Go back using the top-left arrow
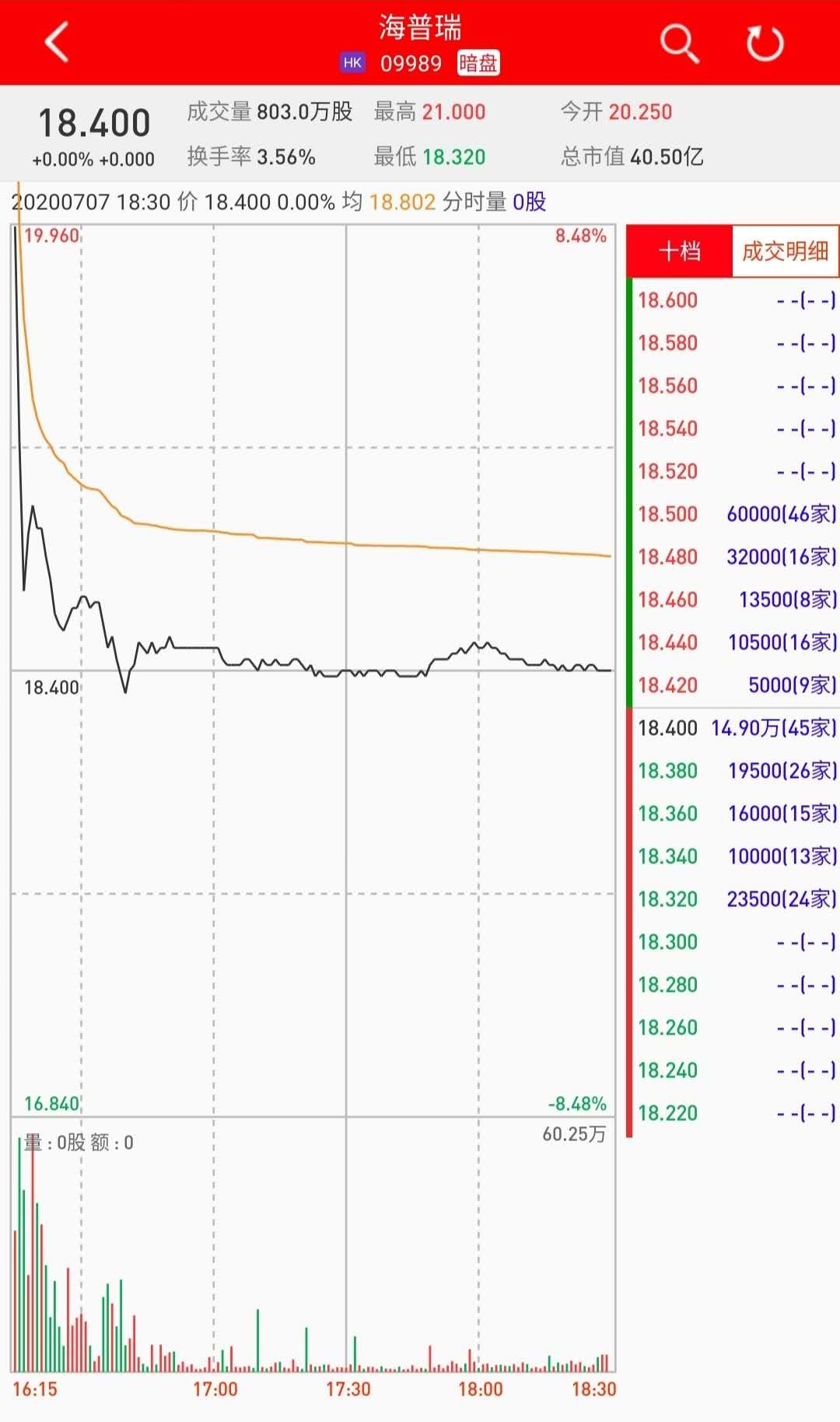 pyautogui.click(x=57, y=42)
